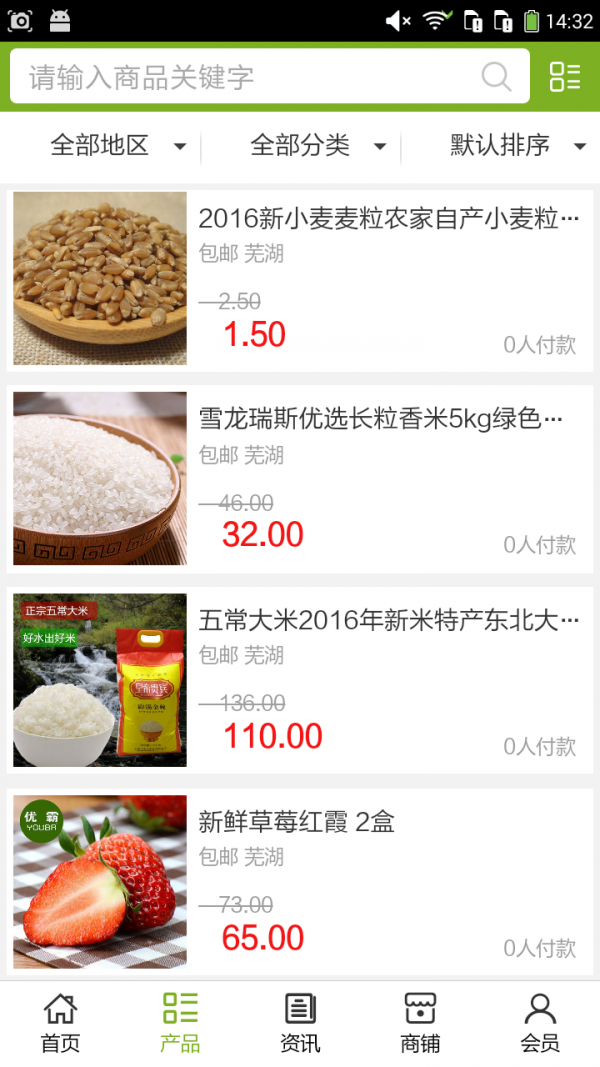Screen dimensions: 600x1067
Task: Expand the 全部分类 category dropdown
Action: tap(317, 146)
